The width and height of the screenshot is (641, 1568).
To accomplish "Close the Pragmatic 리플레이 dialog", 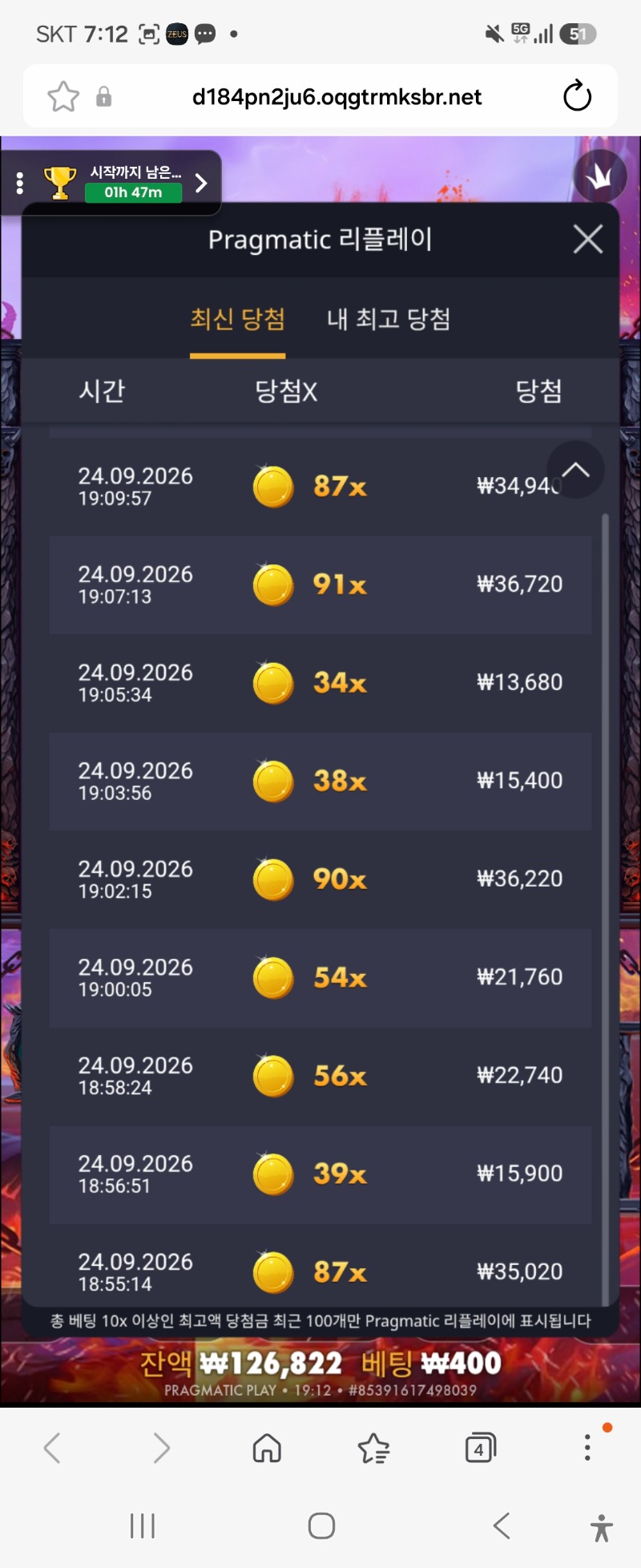I will [x=588, y=239].
